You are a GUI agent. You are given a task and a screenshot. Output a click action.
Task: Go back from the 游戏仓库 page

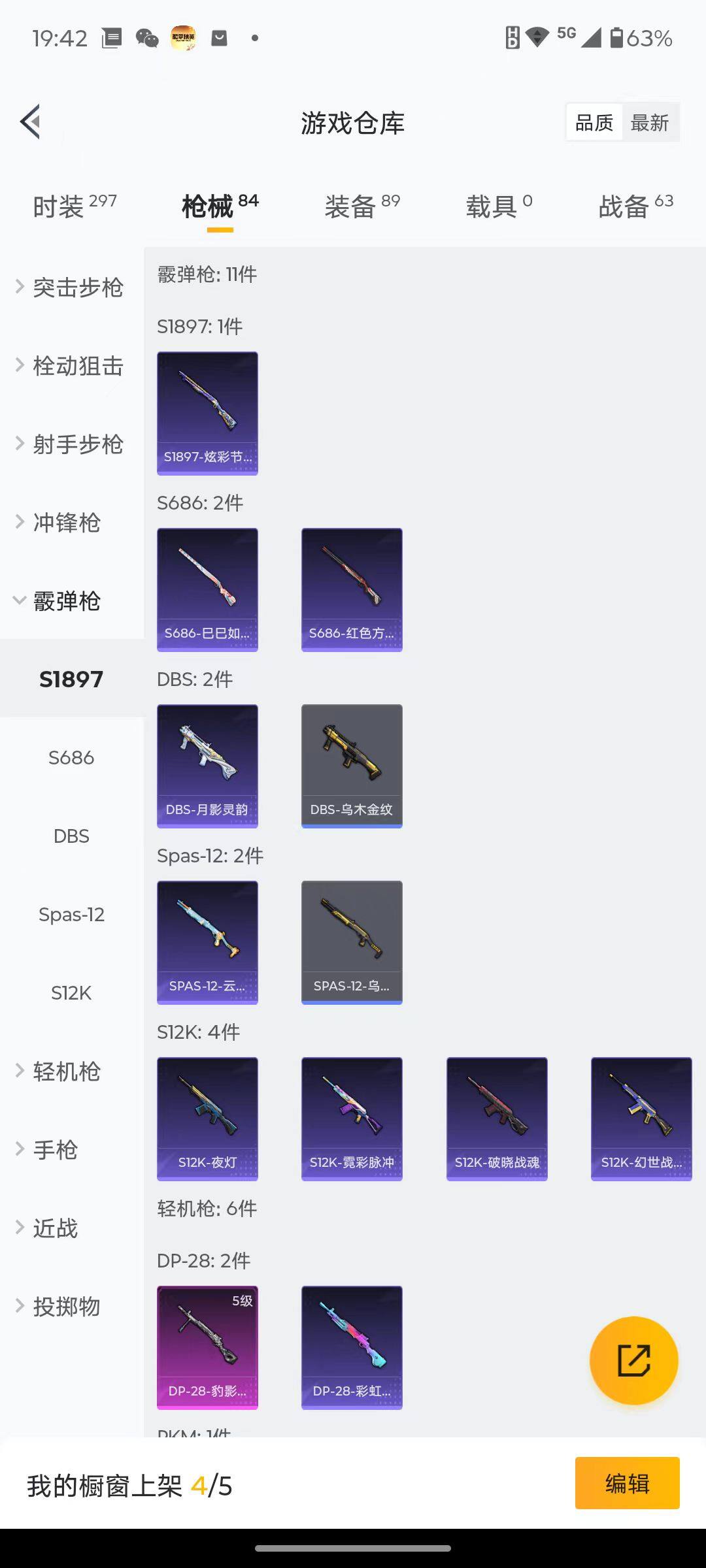tap(31, 122)
